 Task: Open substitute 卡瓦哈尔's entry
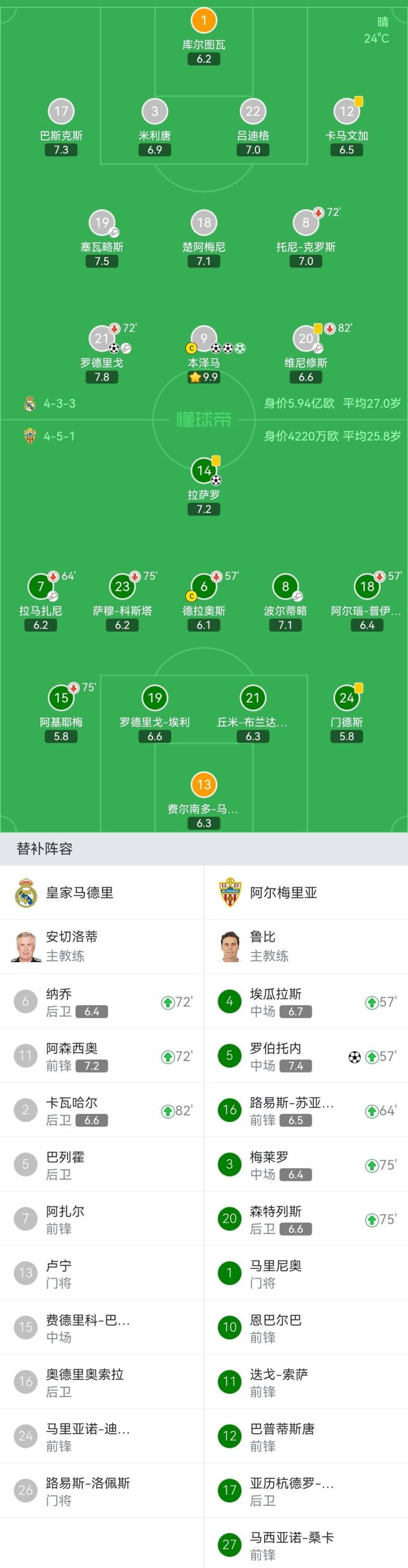[x=101, y=1110]
